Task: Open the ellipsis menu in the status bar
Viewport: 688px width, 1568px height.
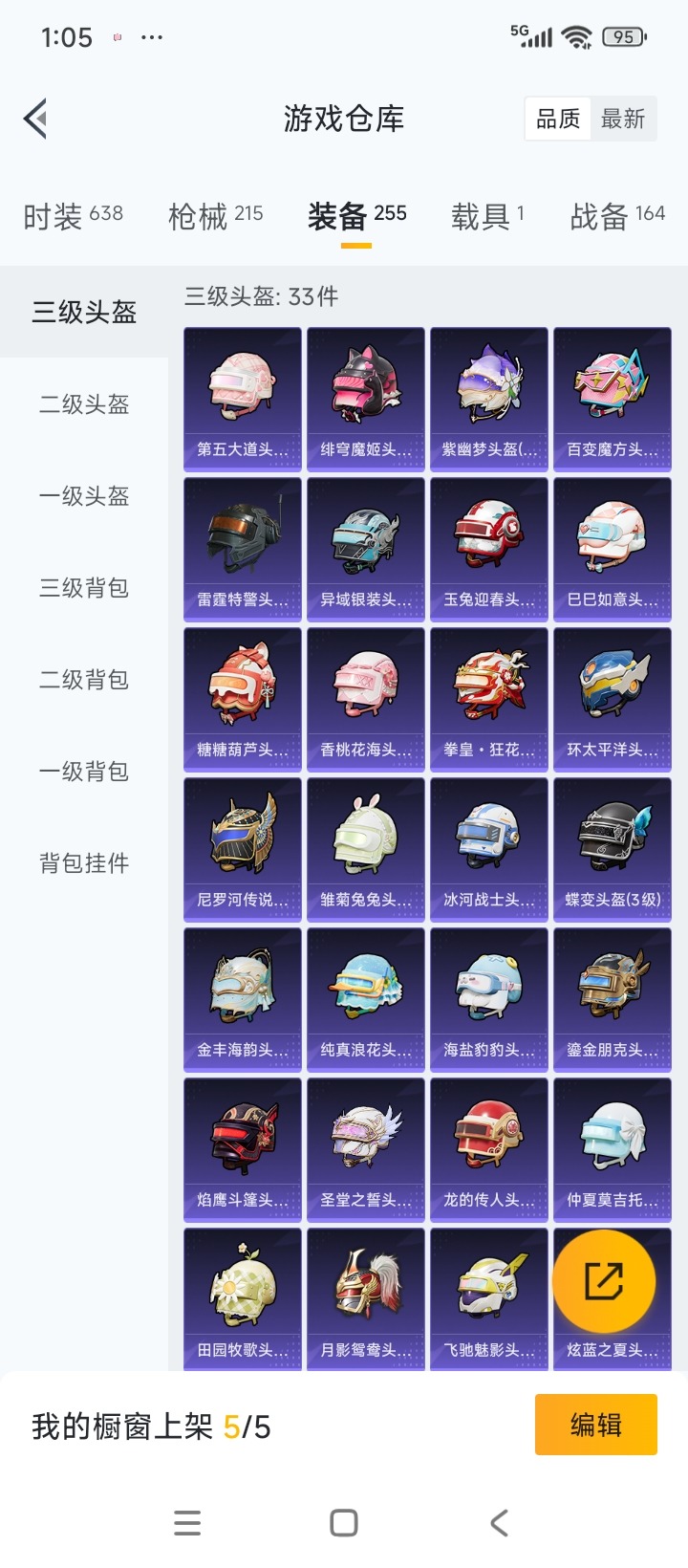Action: pos(153,36)
